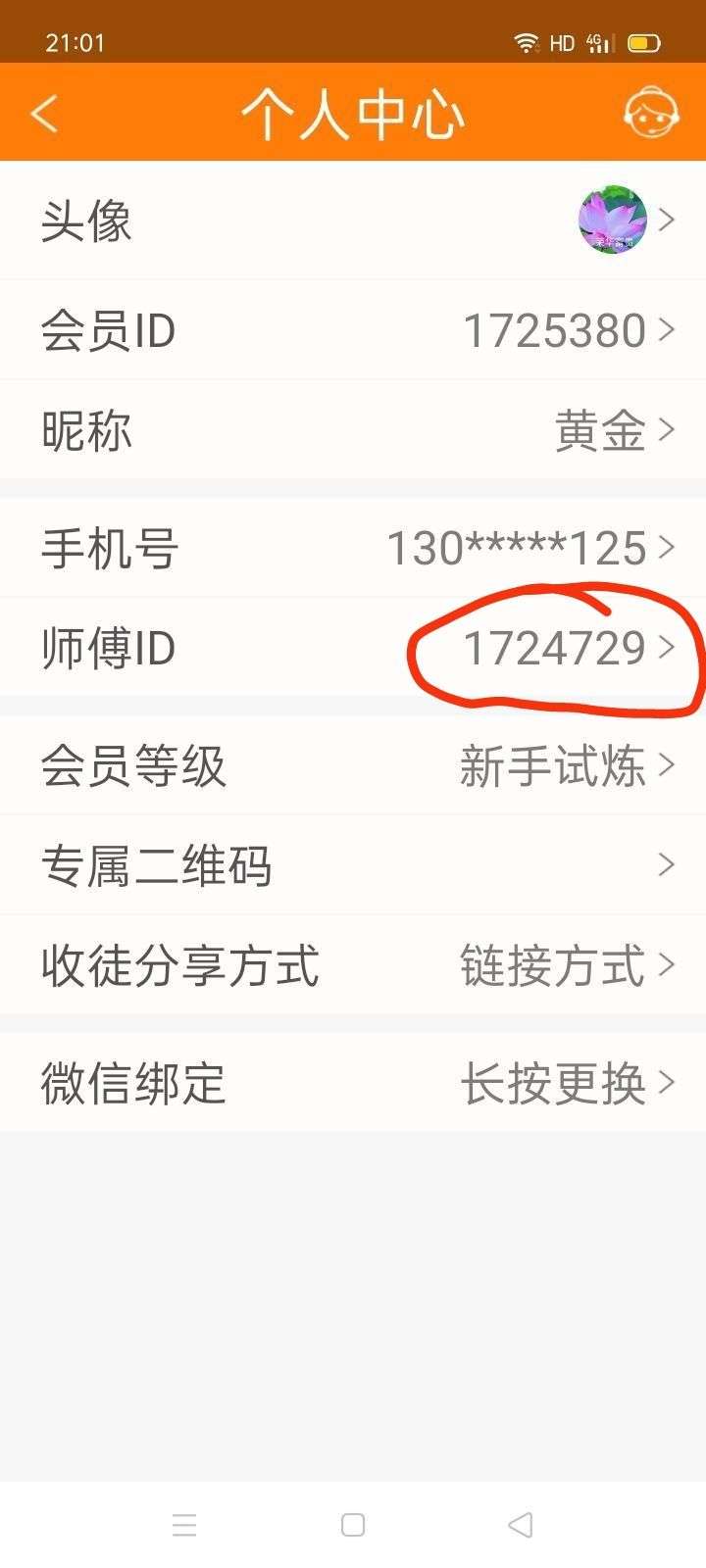Open the 会员ID row

click(353, 330)
